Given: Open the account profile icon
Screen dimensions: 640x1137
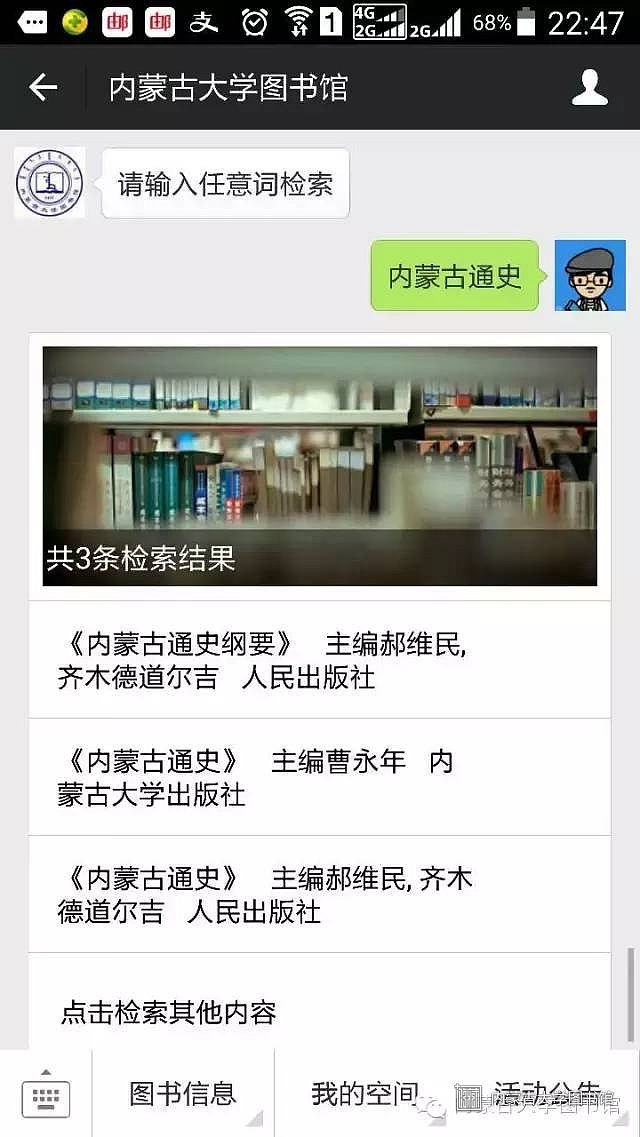Looking at the screenshot, I should [x=589, y=88].
